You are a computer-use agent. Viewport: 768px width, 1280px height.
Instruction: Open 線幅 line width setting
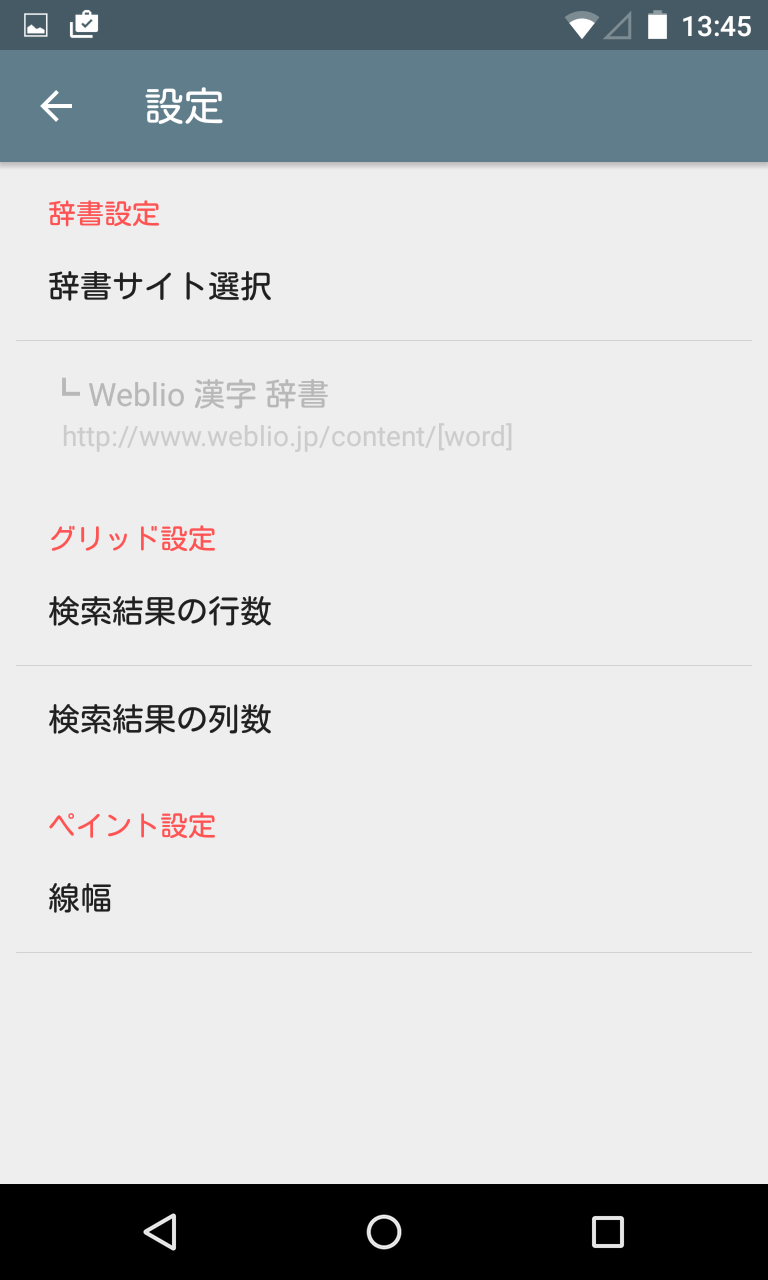(384, 898)
